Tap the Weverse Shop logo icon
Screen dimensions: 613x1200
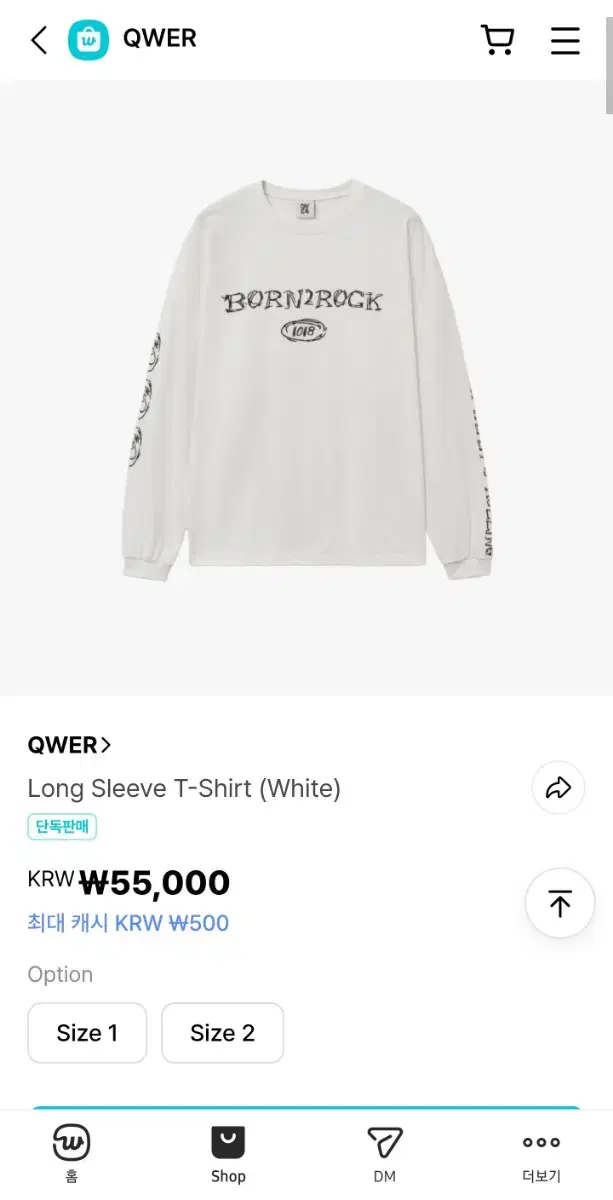[88, 40]
